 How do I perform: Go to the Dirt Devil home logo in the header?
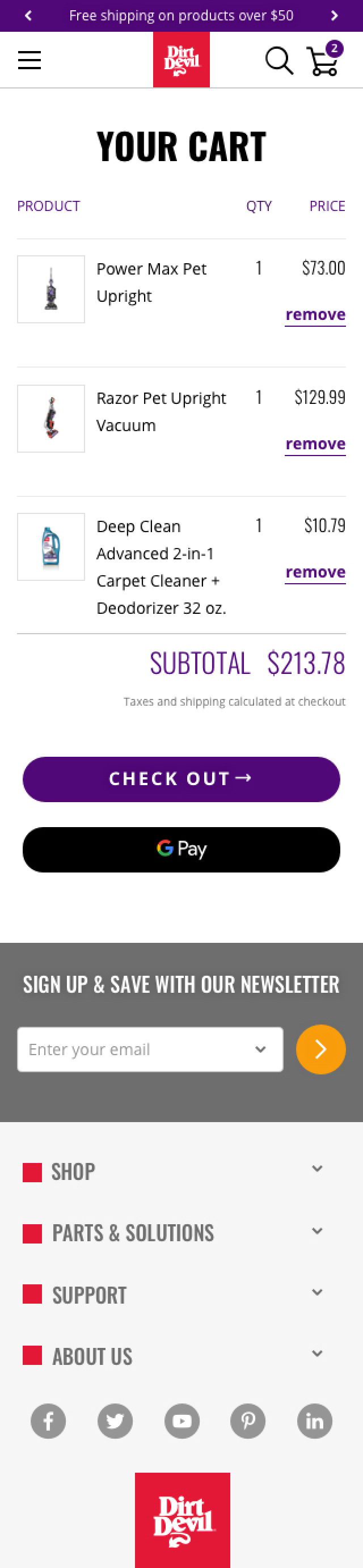181,60
